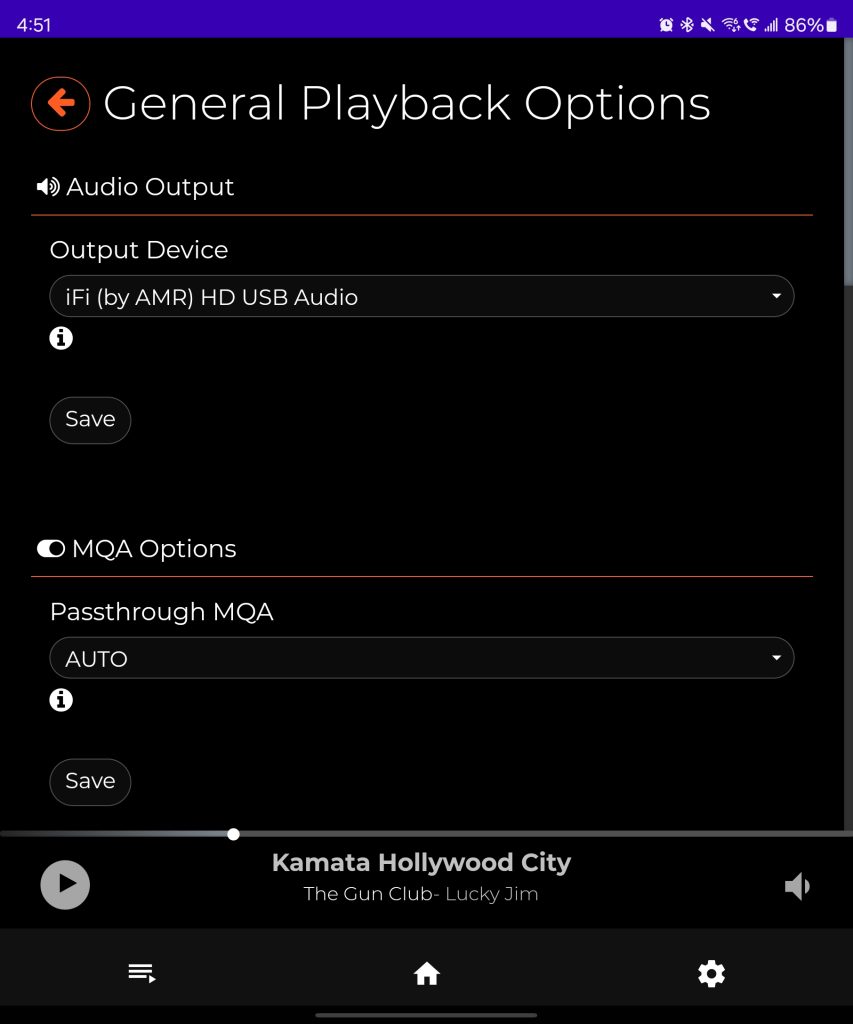Viewport: 853px width, 1024px height.
Task: Click the horizontal scrollbar thumb above now playing
Action: [233, 834]
